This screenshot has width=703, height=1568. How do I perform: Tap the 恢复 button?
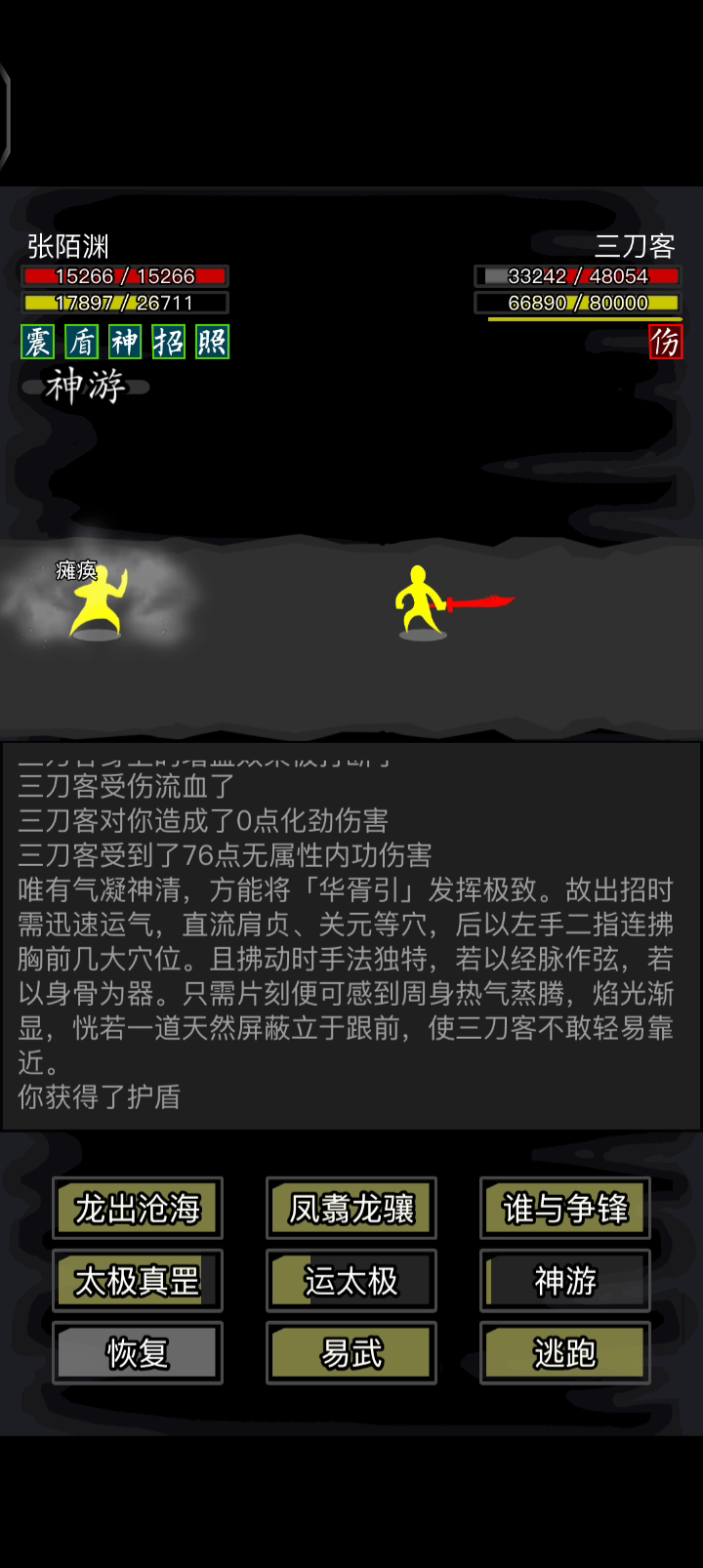pos(138,1353)
